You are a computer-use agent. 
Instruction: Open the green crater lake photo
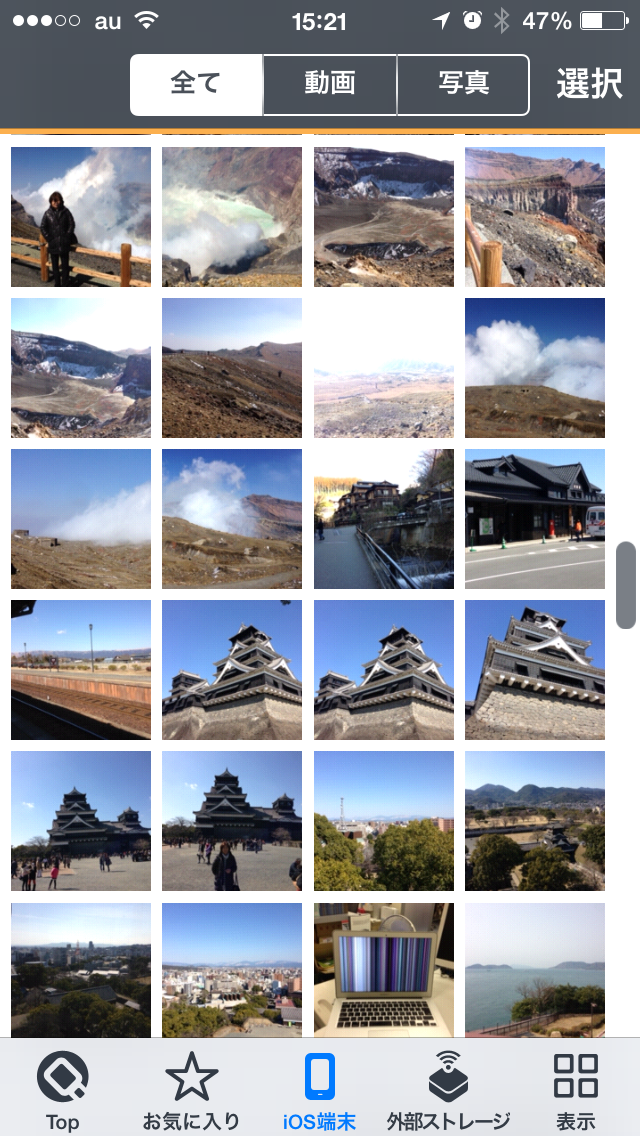pyautogui.click(x=232, y=217)
